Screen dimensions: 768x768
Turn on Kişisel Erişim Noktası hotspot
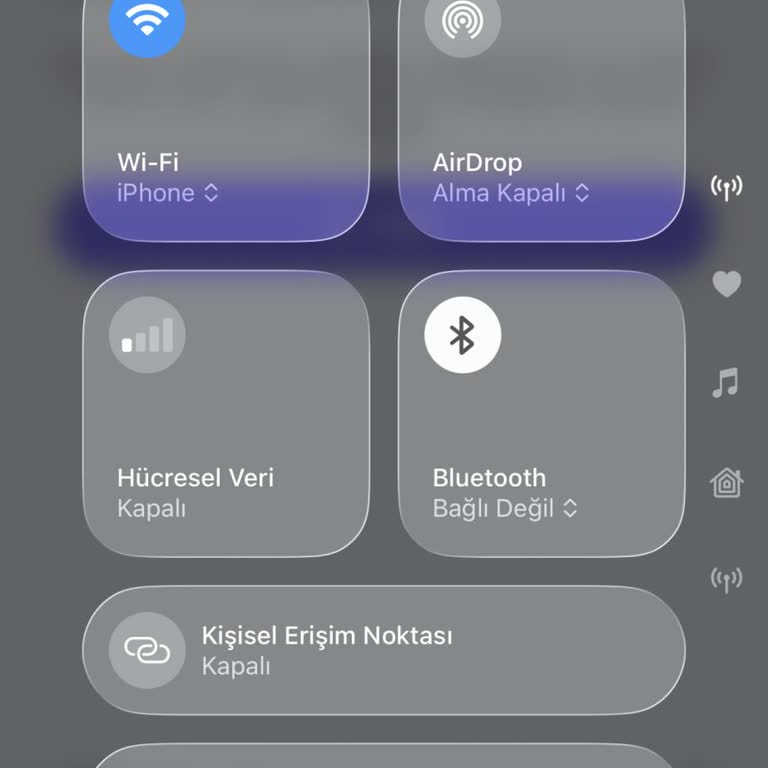147,650
